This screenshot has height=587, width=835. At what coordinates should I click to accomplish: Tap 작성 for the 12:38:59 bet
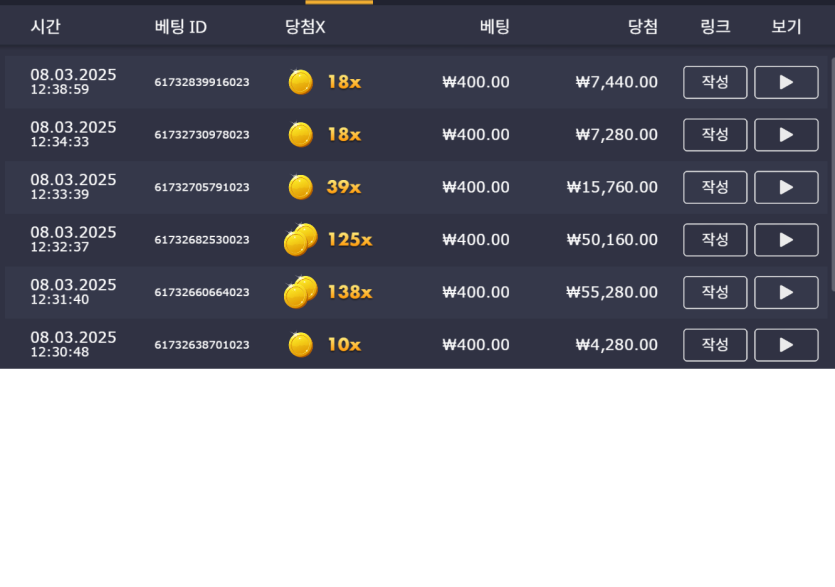click(715, 82)
